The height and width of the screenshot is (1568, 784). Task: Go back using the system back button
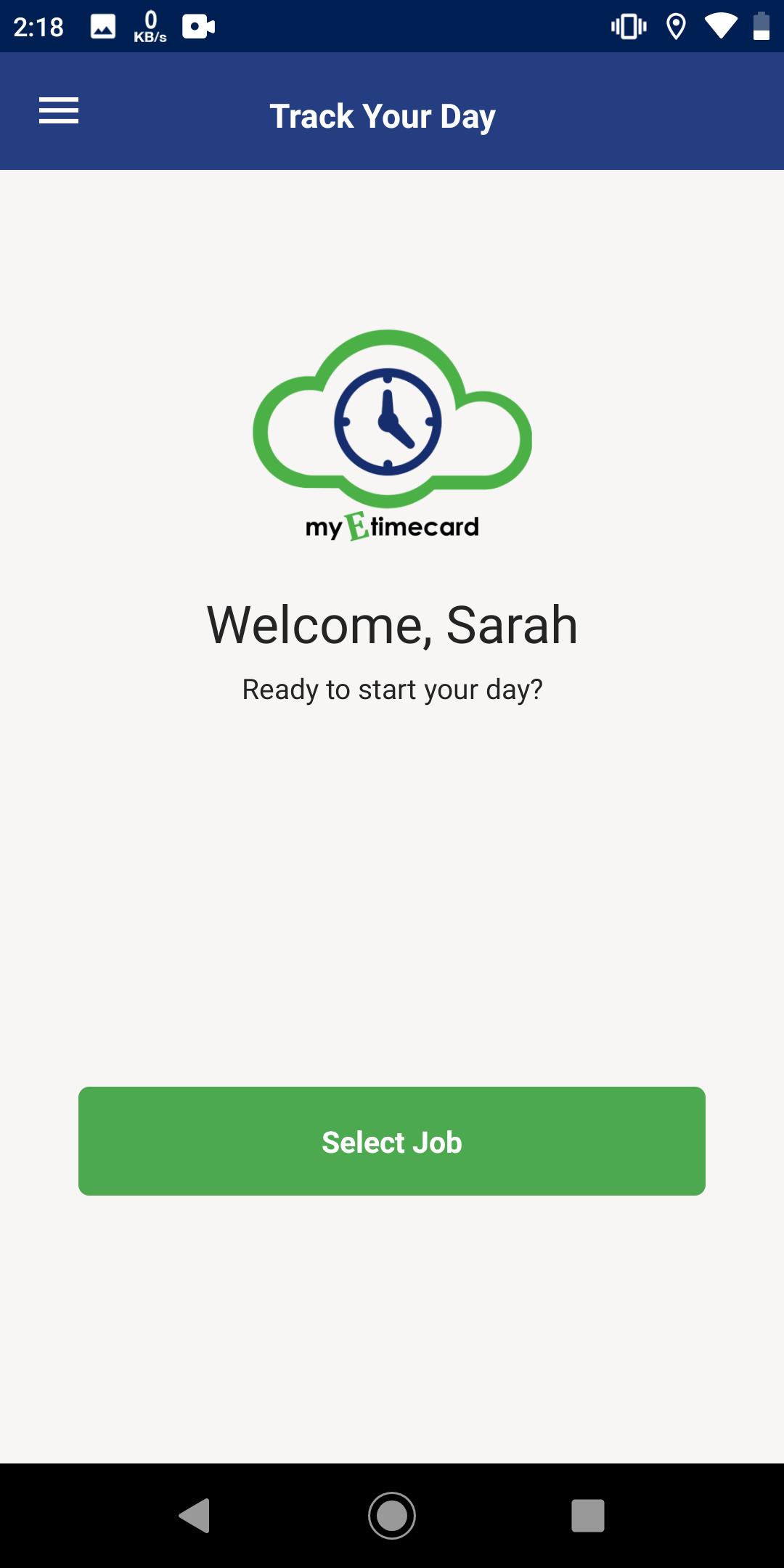point(195,1516)
